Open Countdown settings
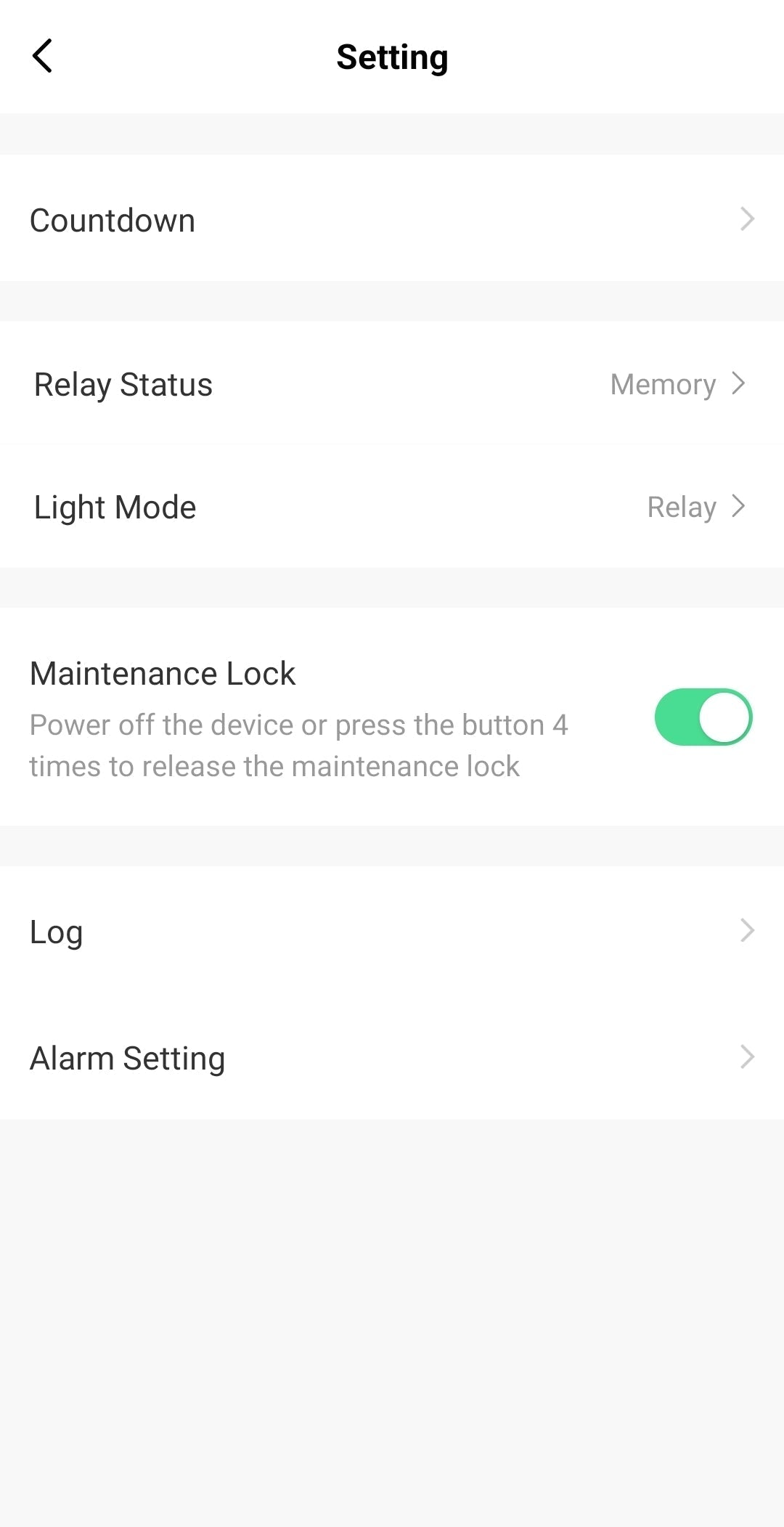This screenshot has width=784, height=1527. [x=392, y=219]
